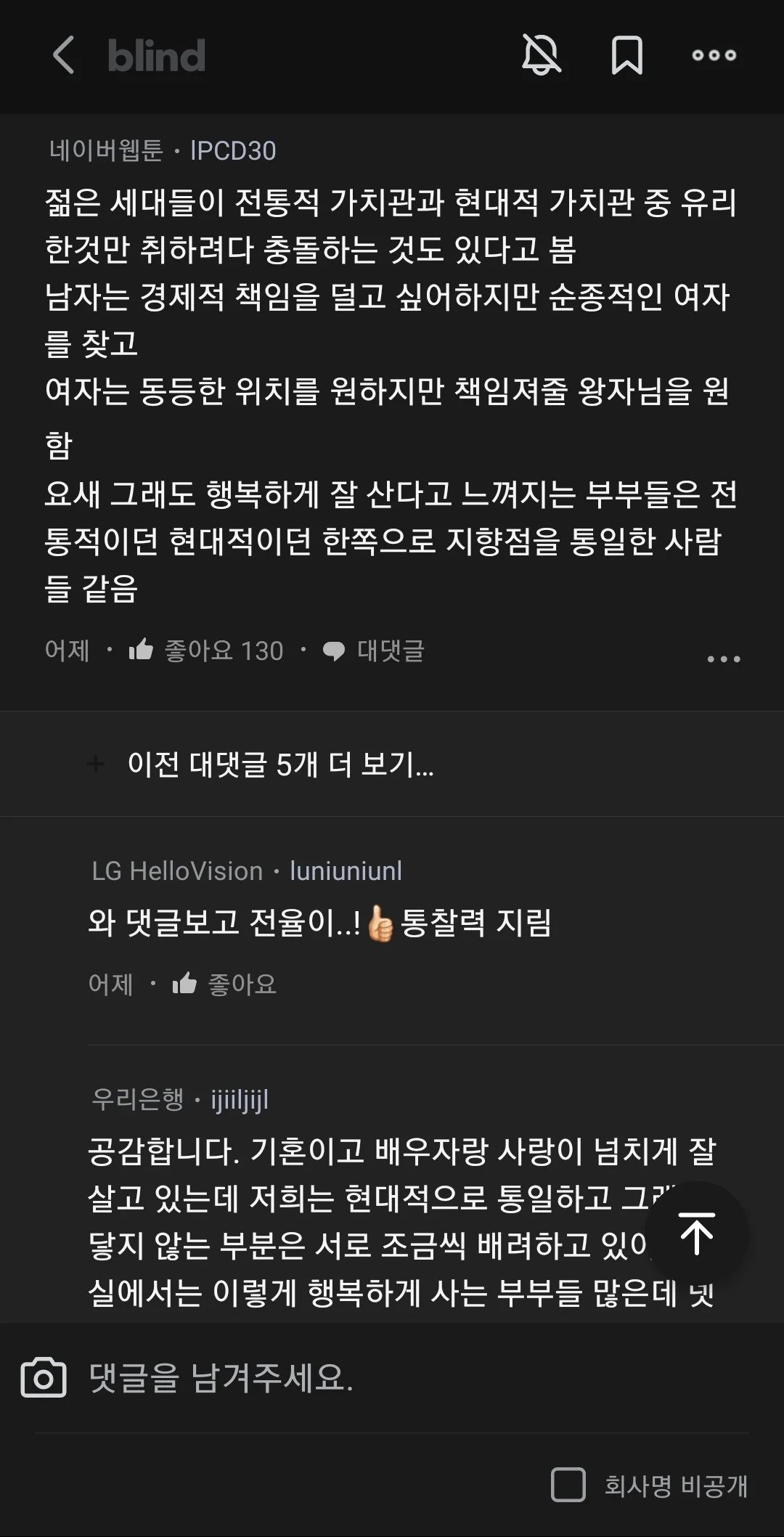
Task: Like the luniuniunl reply
Action: pyautogui.click(x=225, y=984)
